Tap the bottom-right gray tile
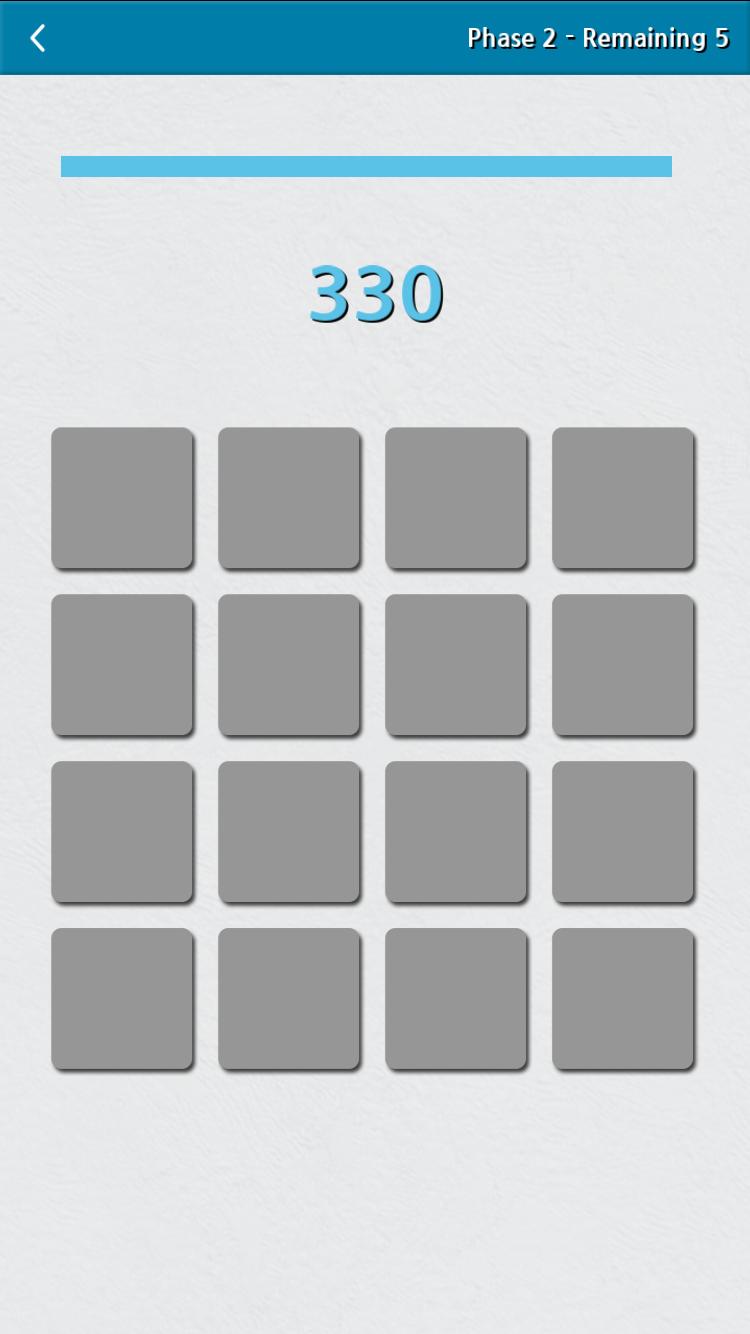Viewport: 750px width, 1334px height. pyautogui.click(x=623, y=999)
